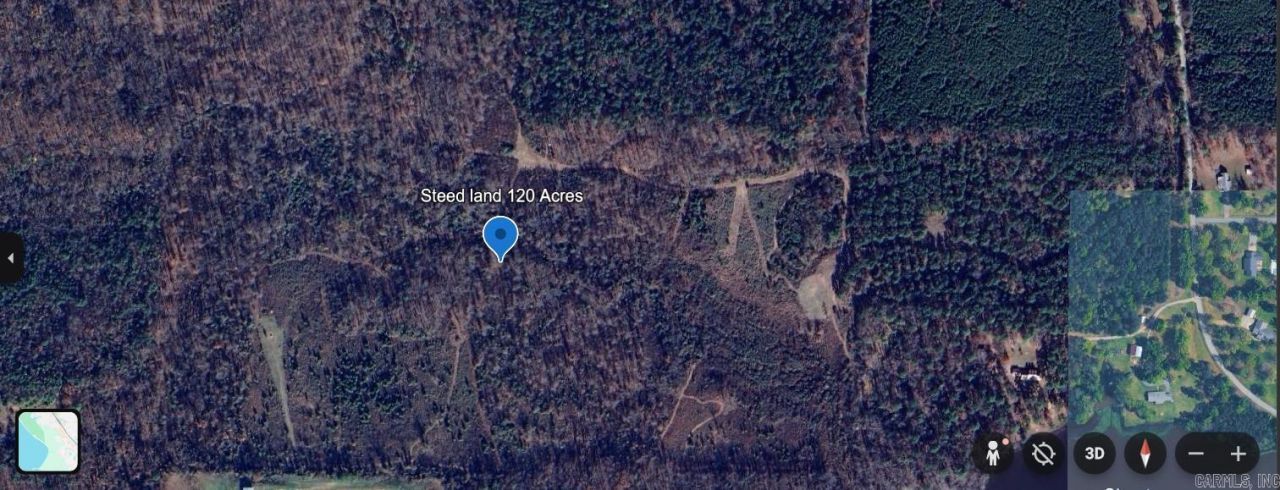
Task: Open the map style thumbnail
Action: click(x=48, y=441)
